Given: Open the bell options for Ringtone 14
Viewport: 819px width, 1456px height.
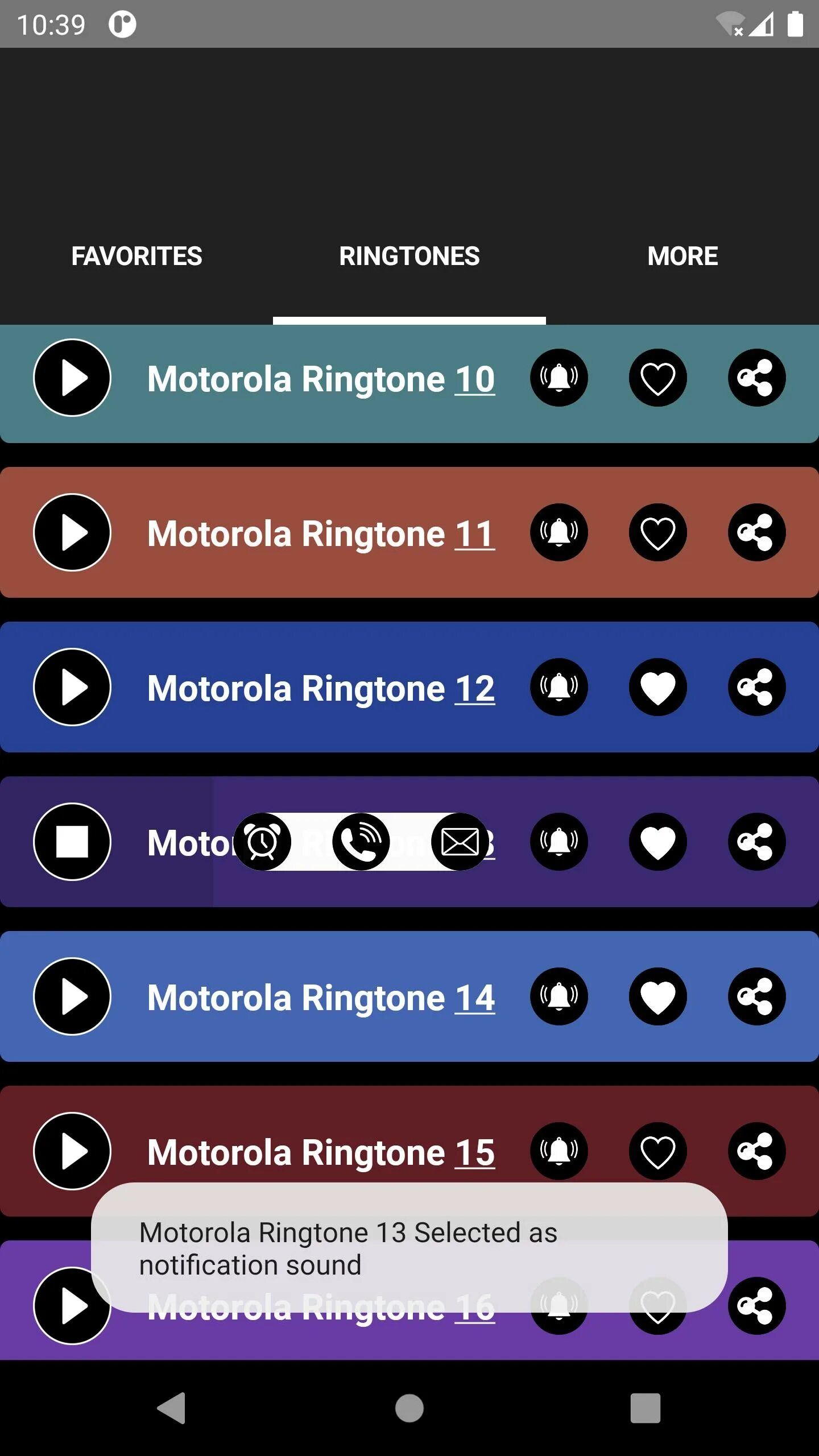Looking at the screenshot, I should pyautogui.click(x=559, y=996).
